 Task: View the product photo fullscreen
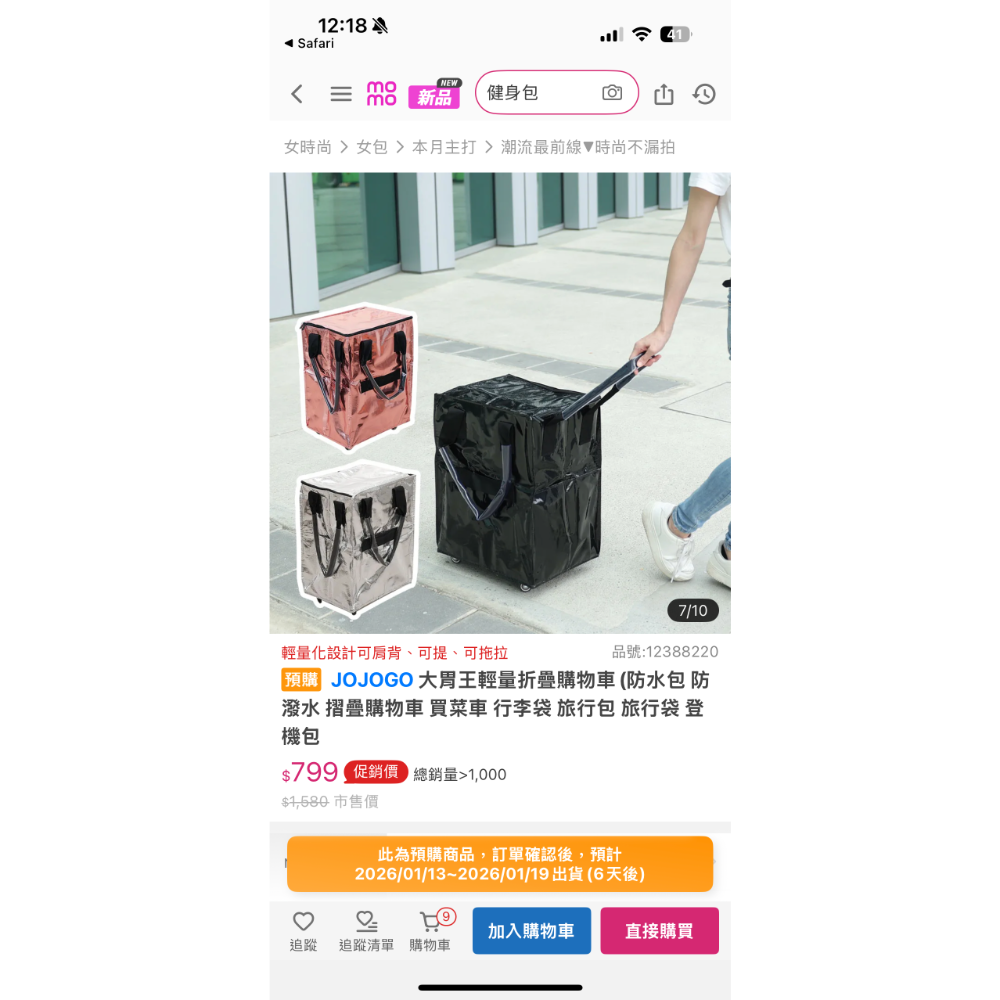(x=500, y=402)
